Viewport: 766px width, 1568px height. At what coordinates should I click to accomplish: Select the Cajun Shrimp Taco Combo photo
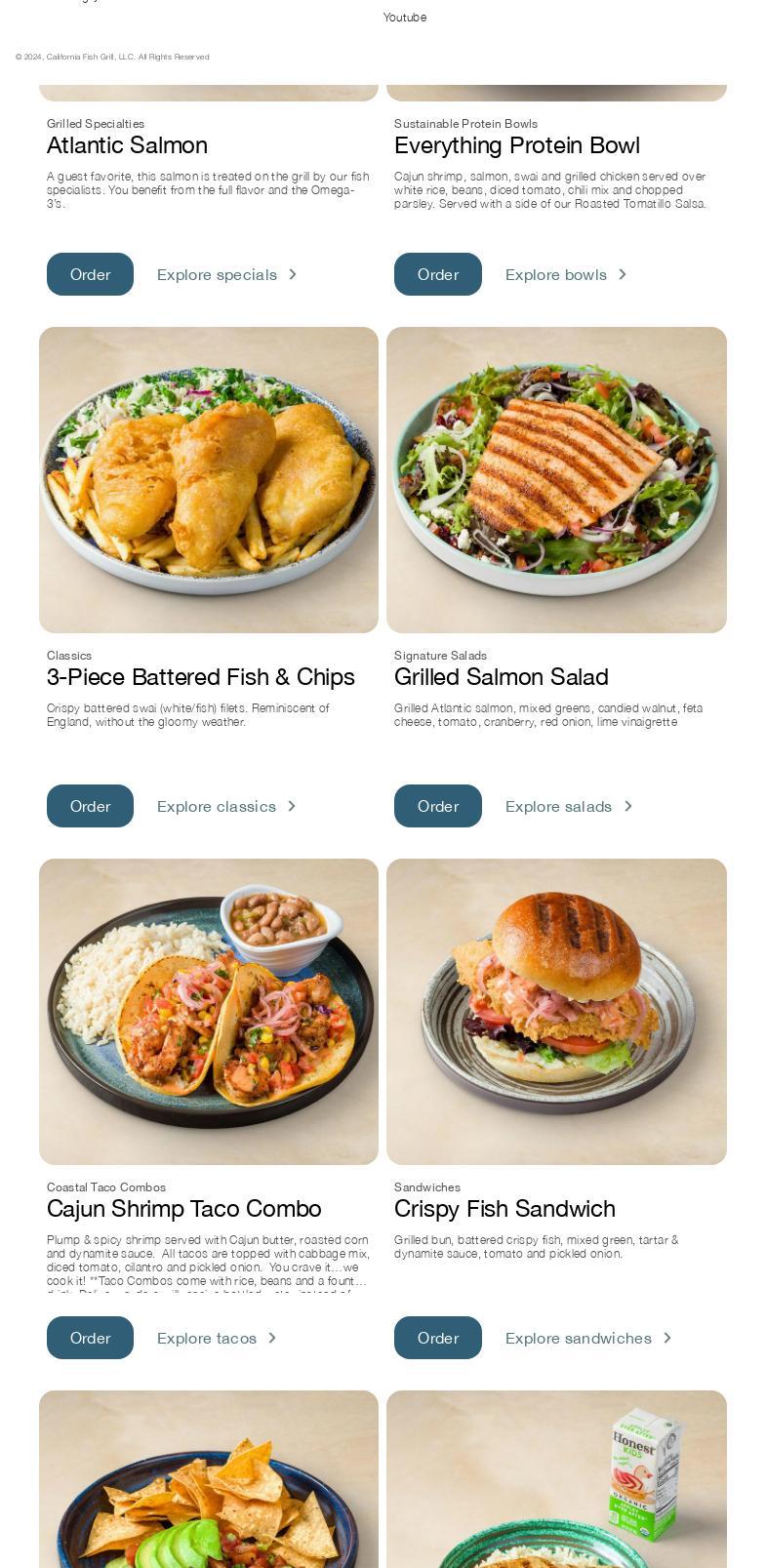(208, 1012)
